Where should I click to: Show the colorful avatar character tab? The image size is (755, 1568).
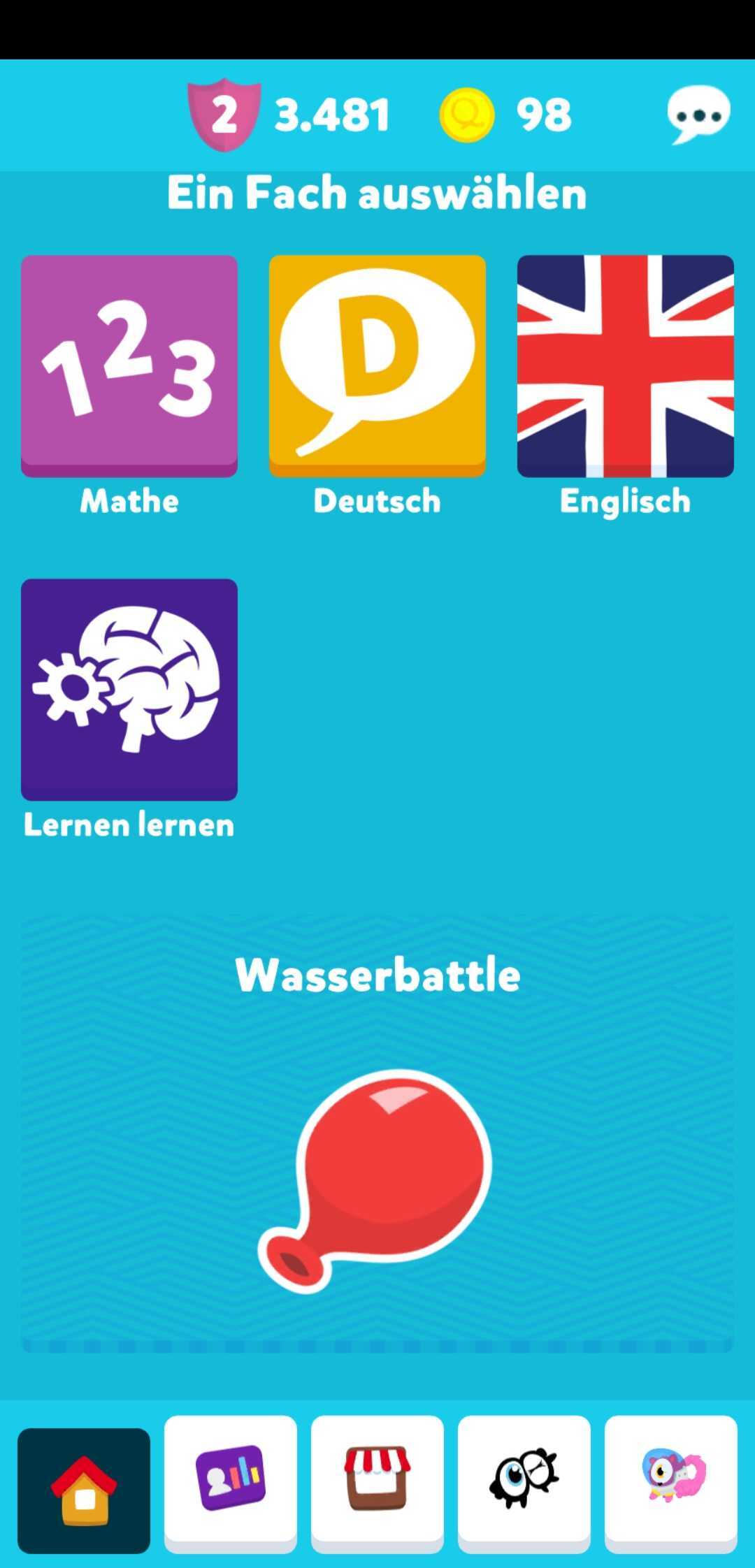[671, 1479]
